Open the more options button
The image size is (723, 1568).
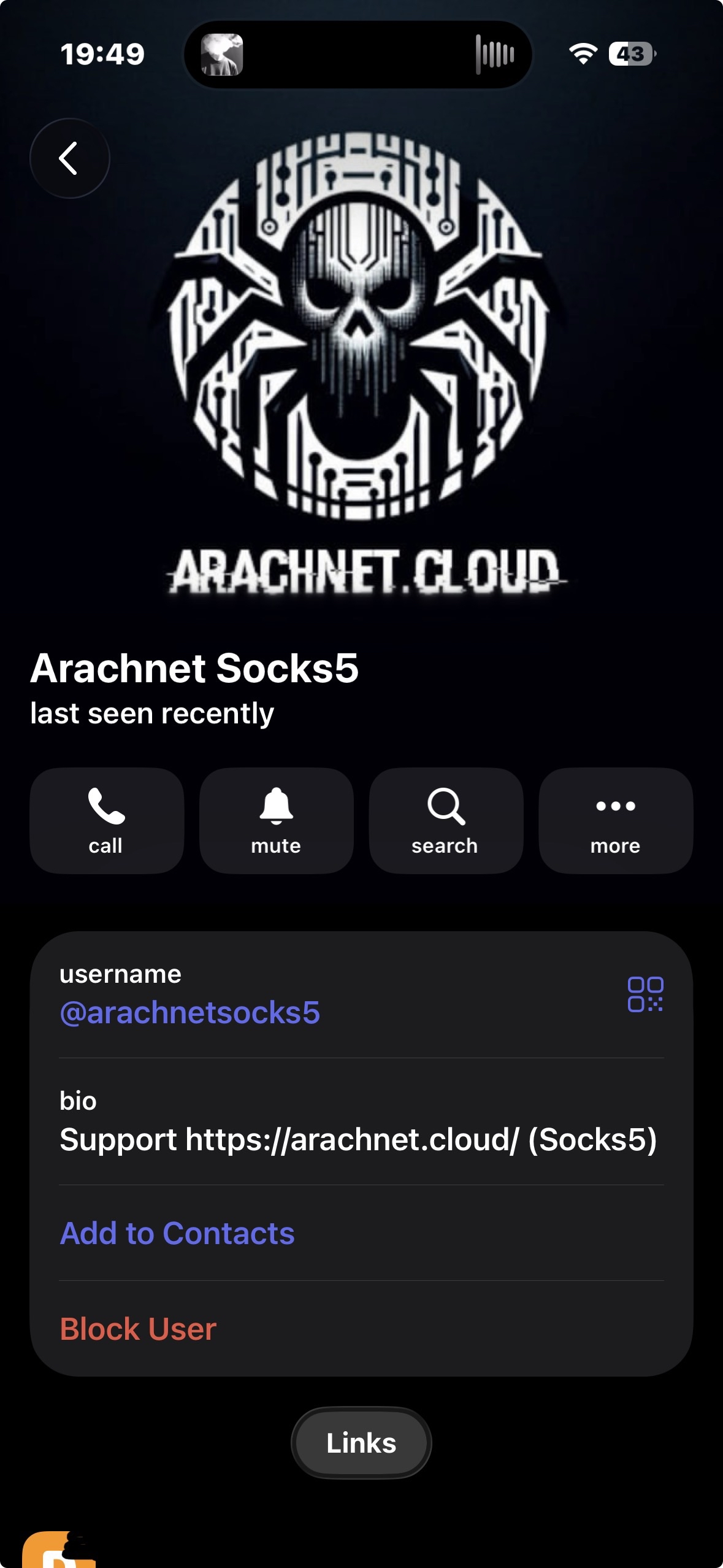click(x=615, y=820)
